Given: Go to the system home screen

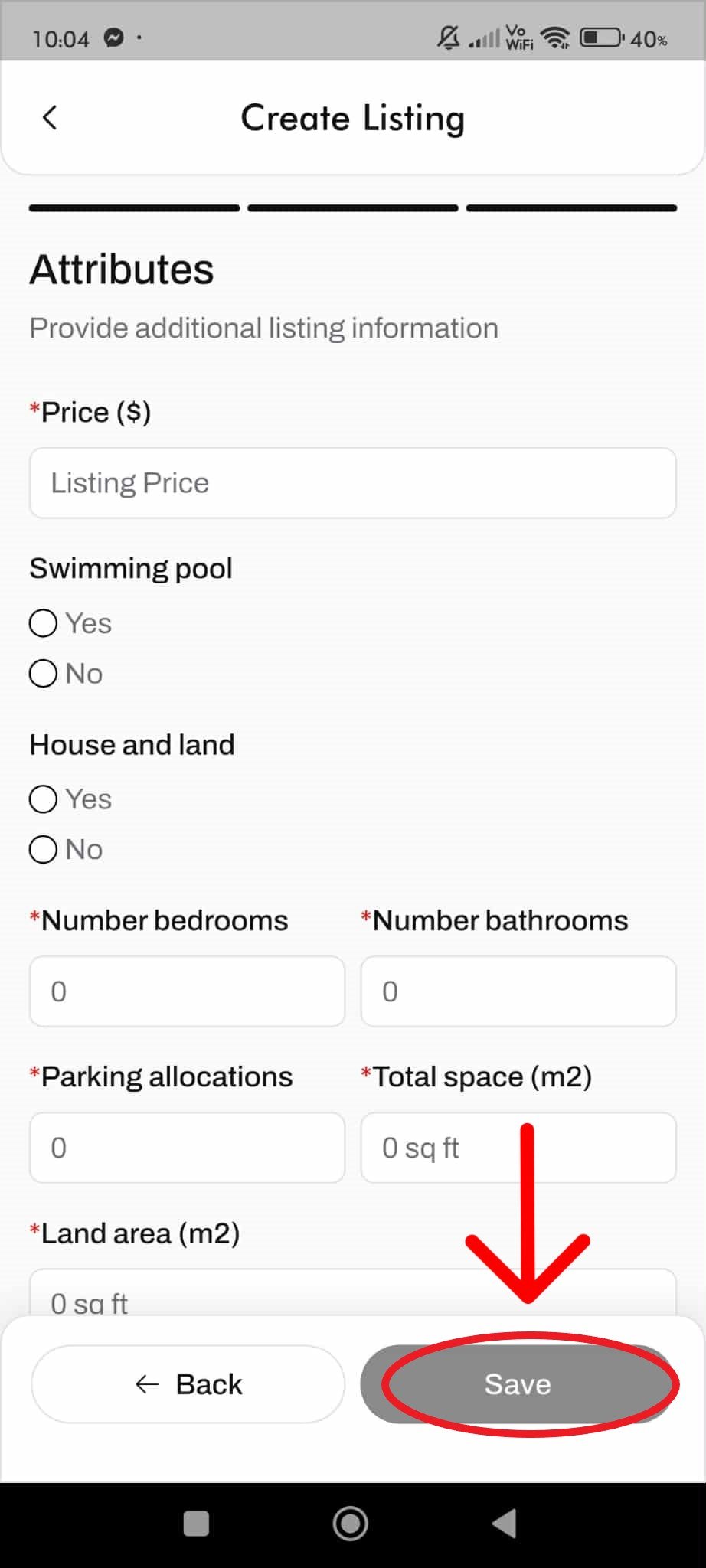Looking at the screenshot, I should [351, 1524].
